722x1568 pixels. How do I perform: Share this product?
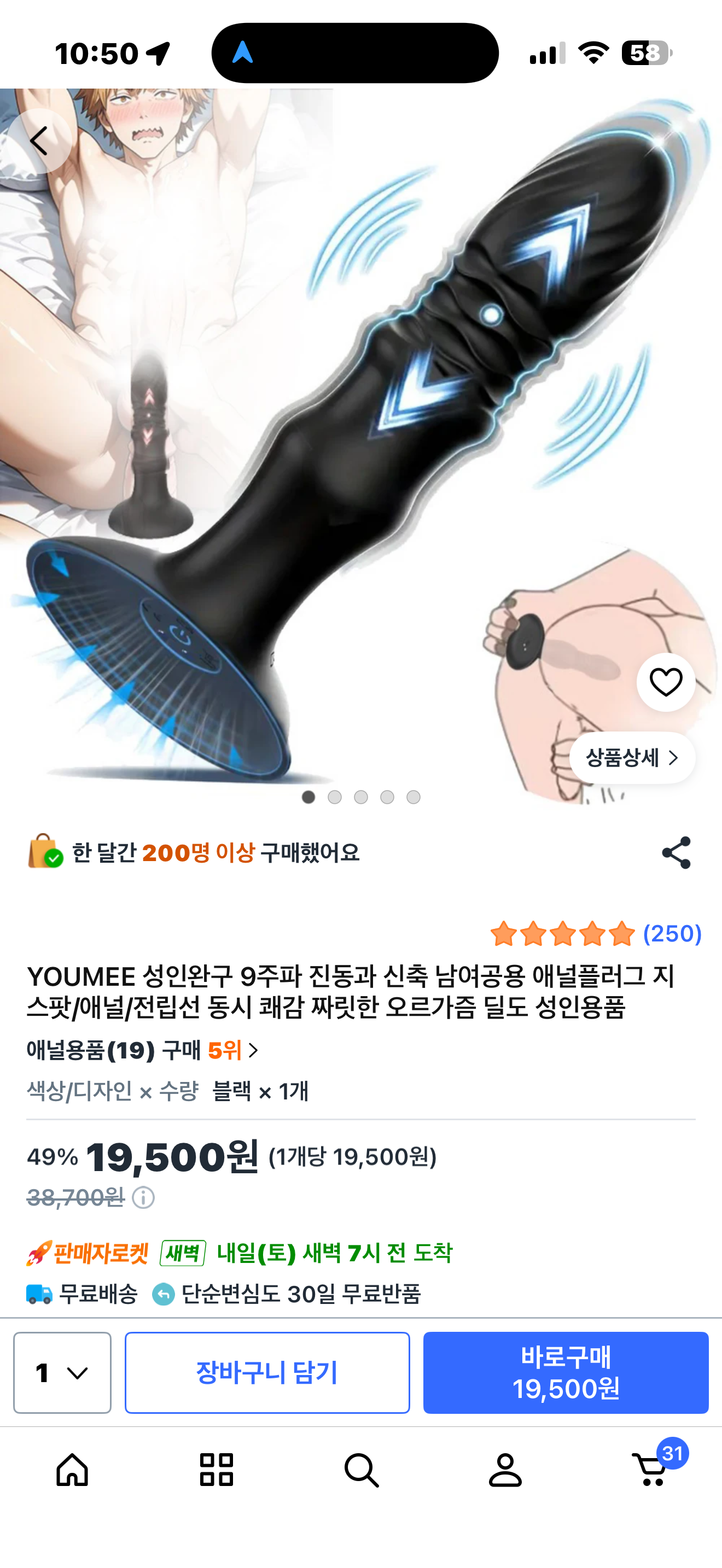coord(677,852)
